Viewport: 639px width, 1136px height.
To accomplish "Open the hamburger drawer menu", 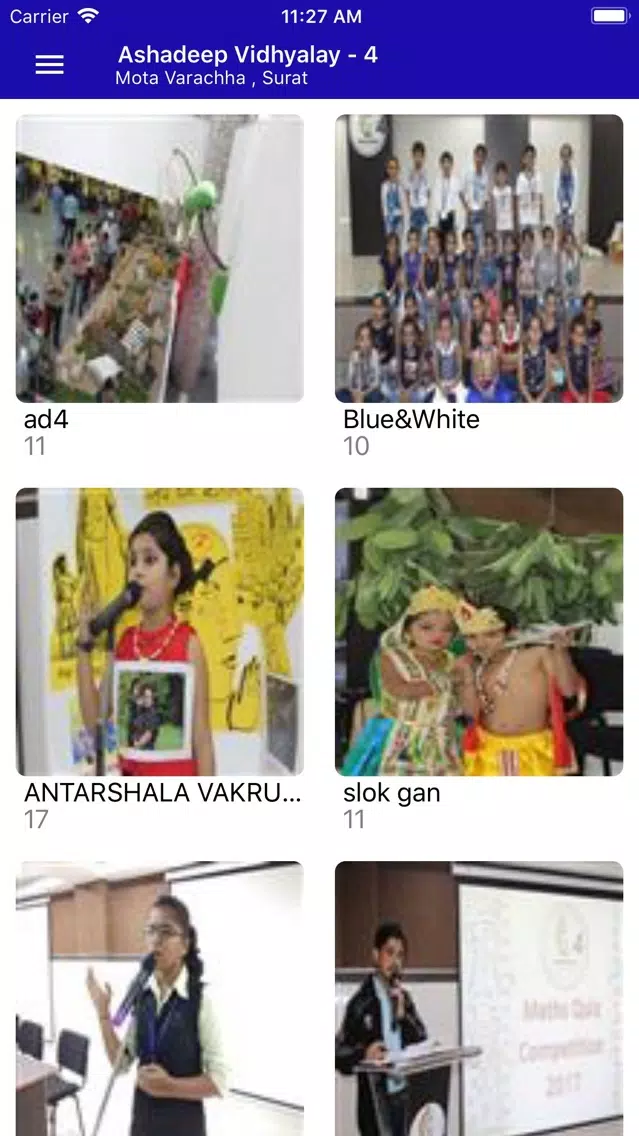I will coord(49,65).
